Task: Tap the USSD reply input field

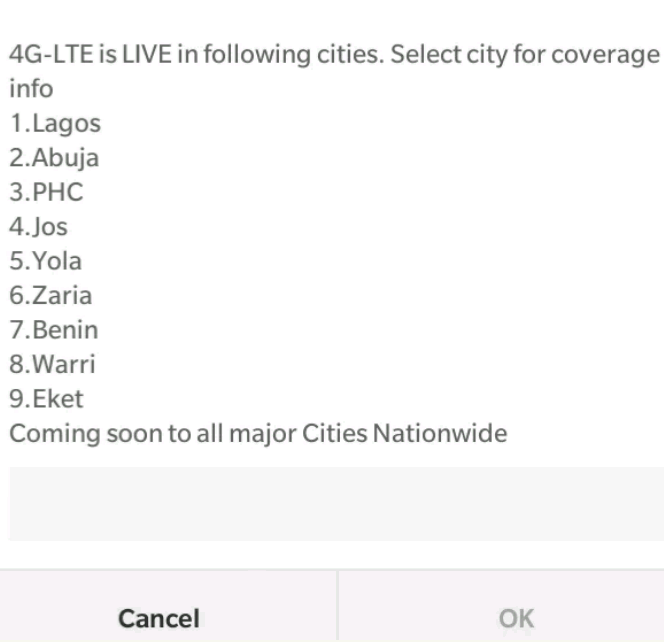Action: pyautogui.click(x=335, y=503)
